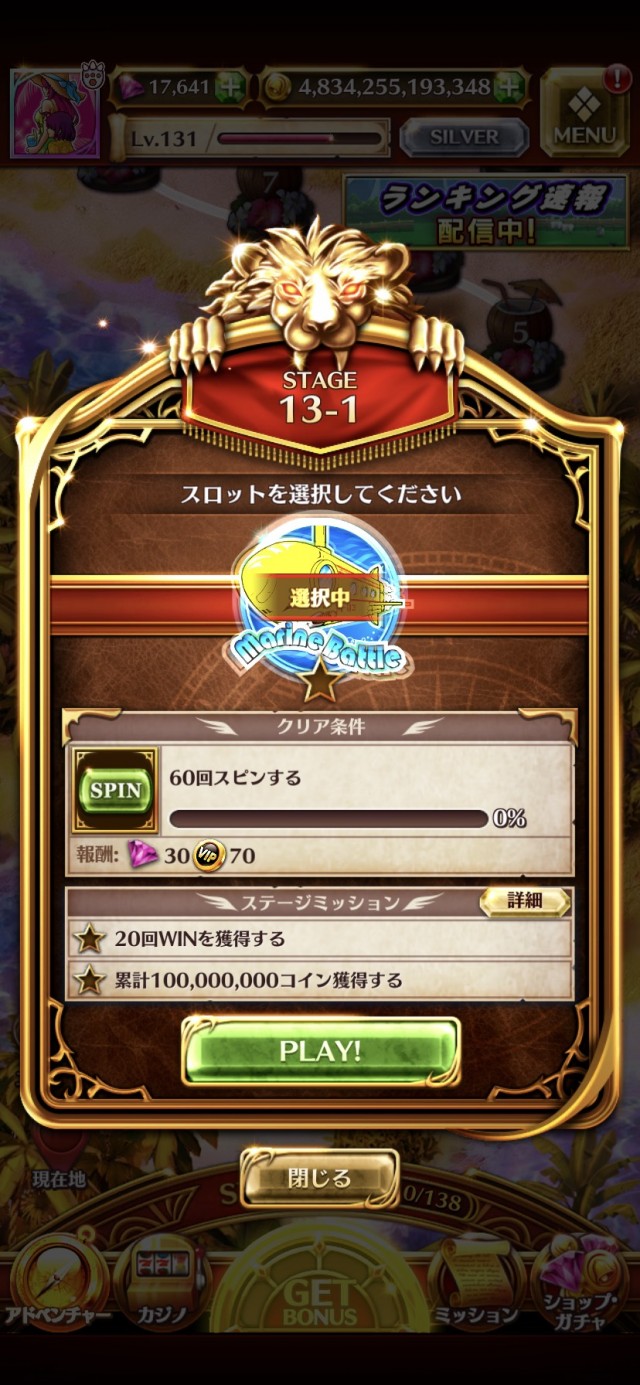Close the stage dialog with 閉じる

coord(320,1178)
